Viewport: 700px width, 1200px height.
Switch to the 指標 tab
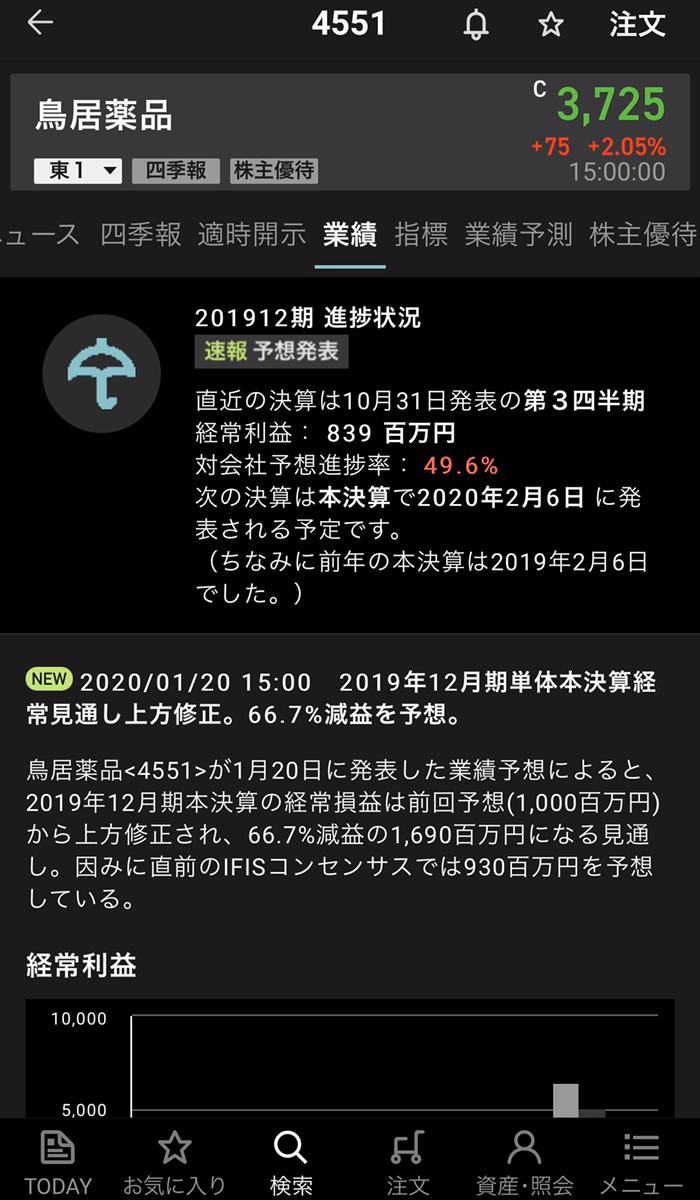pyautogui.click(x=421, y=235)
